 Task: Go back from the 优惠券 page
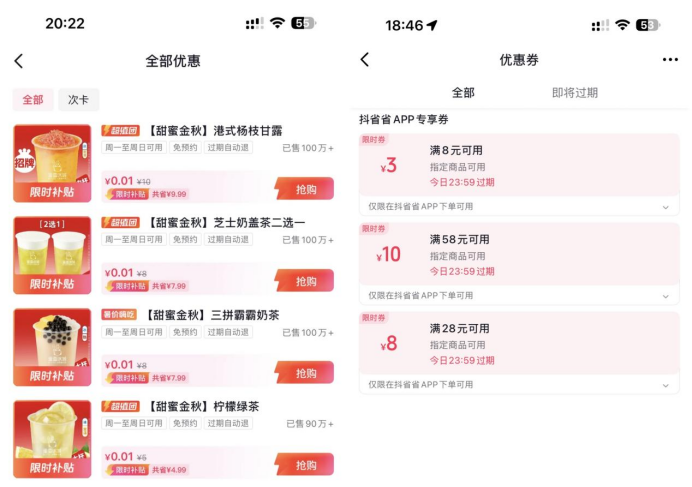click(365, 60)
